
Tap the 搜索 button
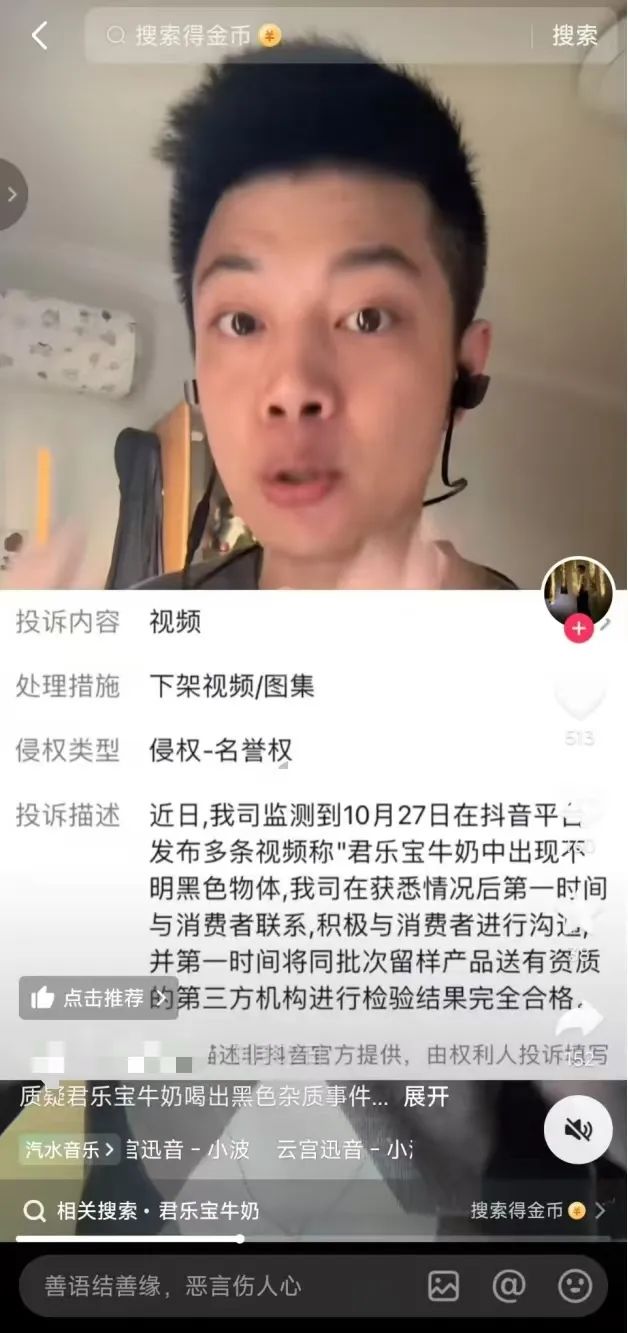point(575,36)
